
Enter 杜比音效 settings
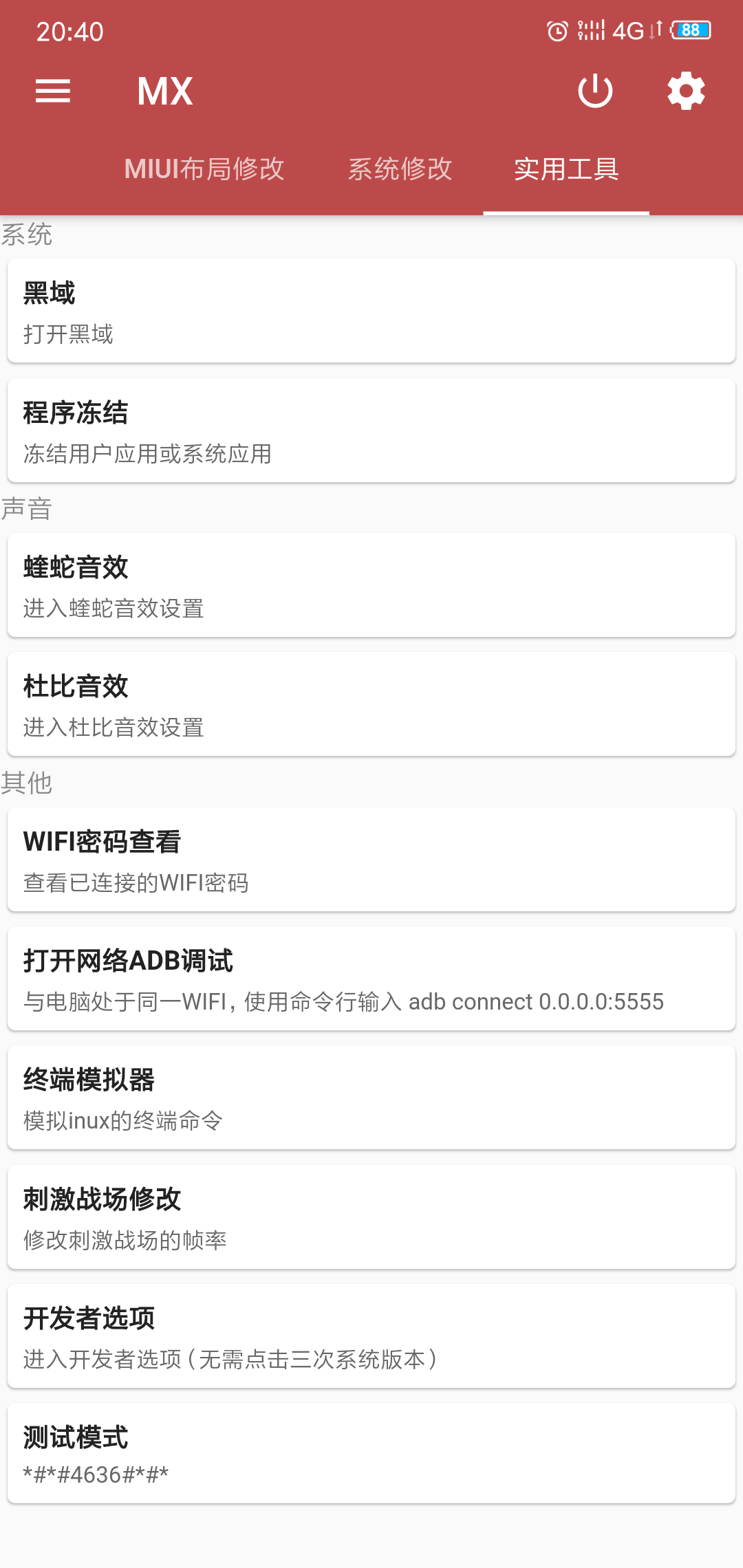(x=371, y=704)
